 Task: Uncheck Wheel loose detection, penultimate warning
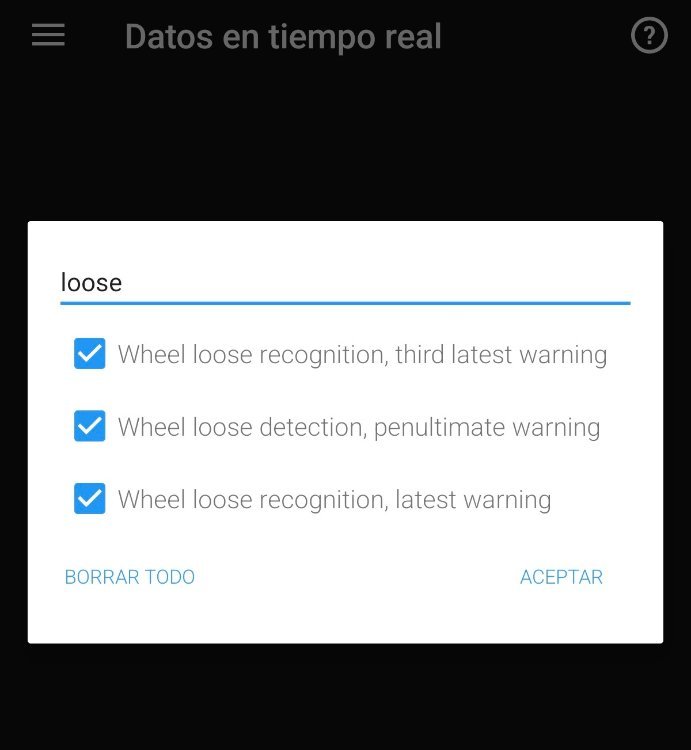(90, 427)
